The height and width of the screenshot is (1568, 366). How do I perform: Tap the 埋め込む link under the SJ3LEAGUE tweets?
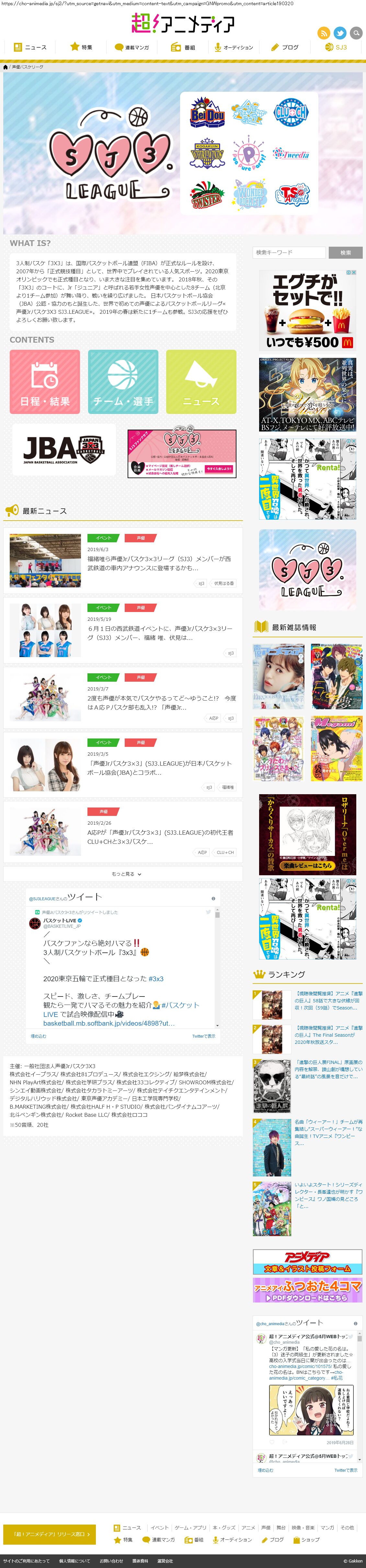point(39,1035)
